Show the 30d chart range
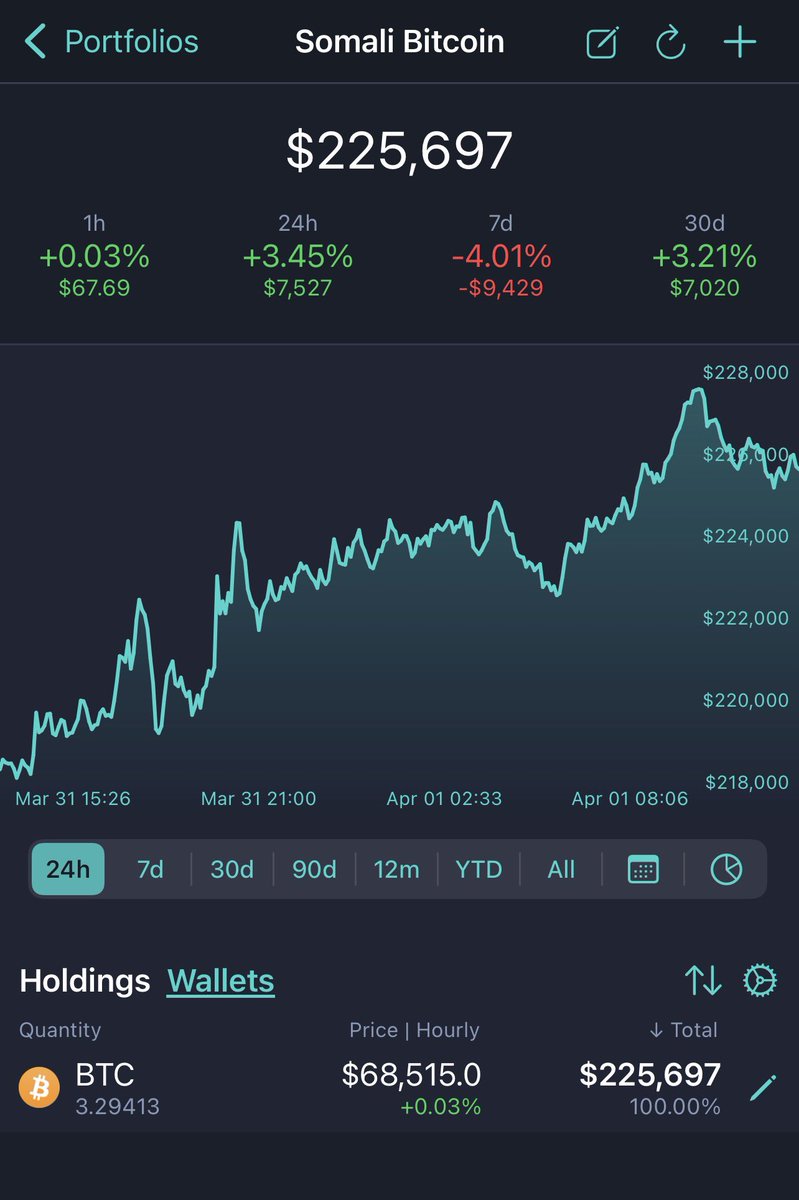The width and height of the screenshot is (799, 1200). coord(232,869)
